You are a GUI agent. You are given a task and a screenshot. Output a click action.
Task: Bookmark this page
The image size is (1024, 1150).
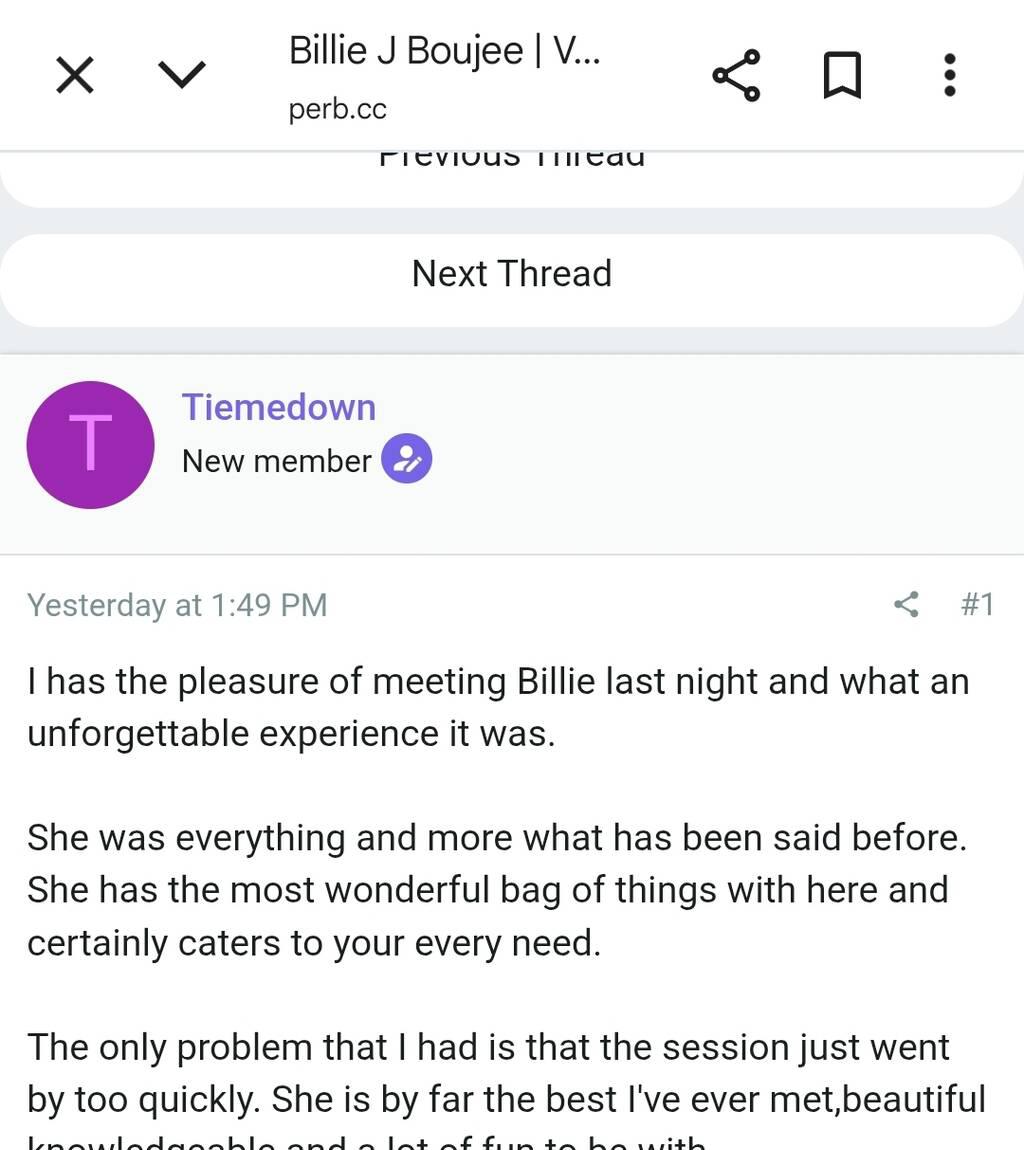[842, 75]
